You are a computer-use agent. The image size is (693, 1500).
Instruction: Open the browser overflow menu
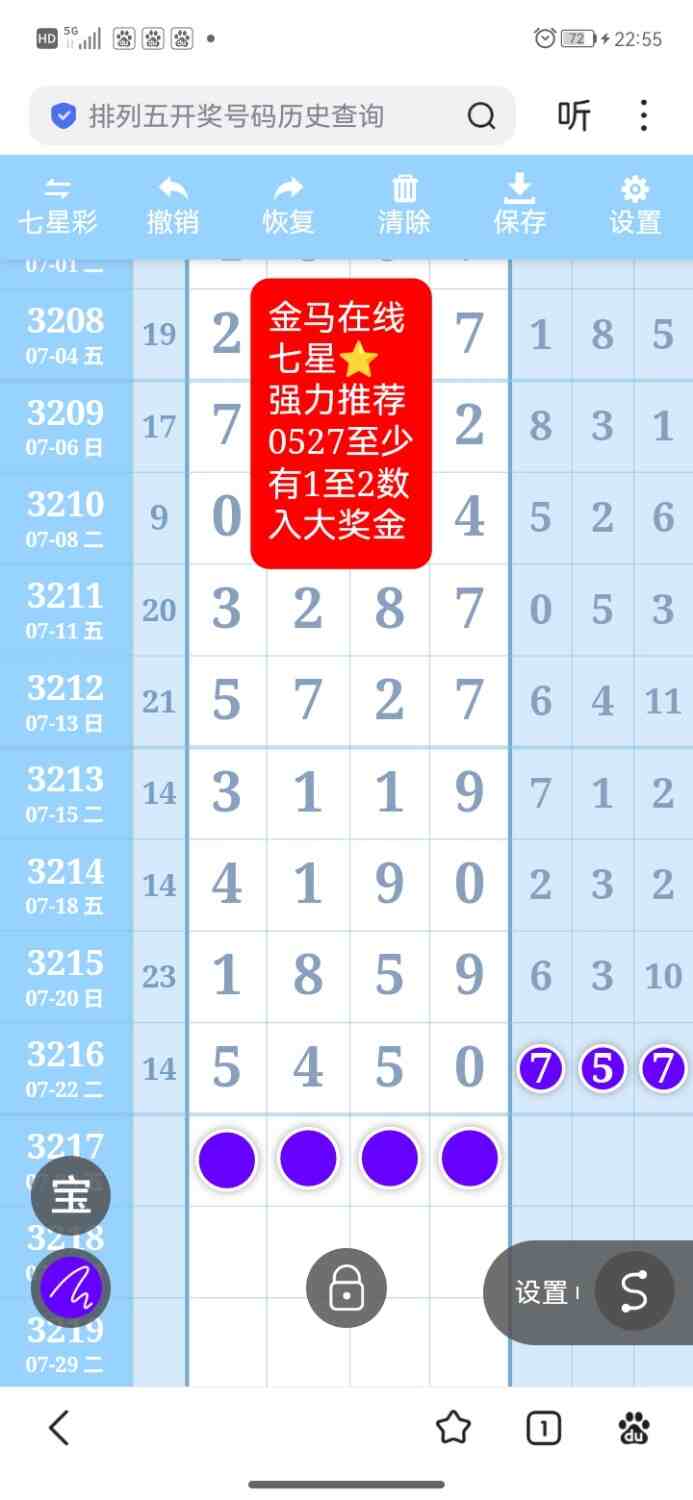pyautogui.click(x=643, y=116)
